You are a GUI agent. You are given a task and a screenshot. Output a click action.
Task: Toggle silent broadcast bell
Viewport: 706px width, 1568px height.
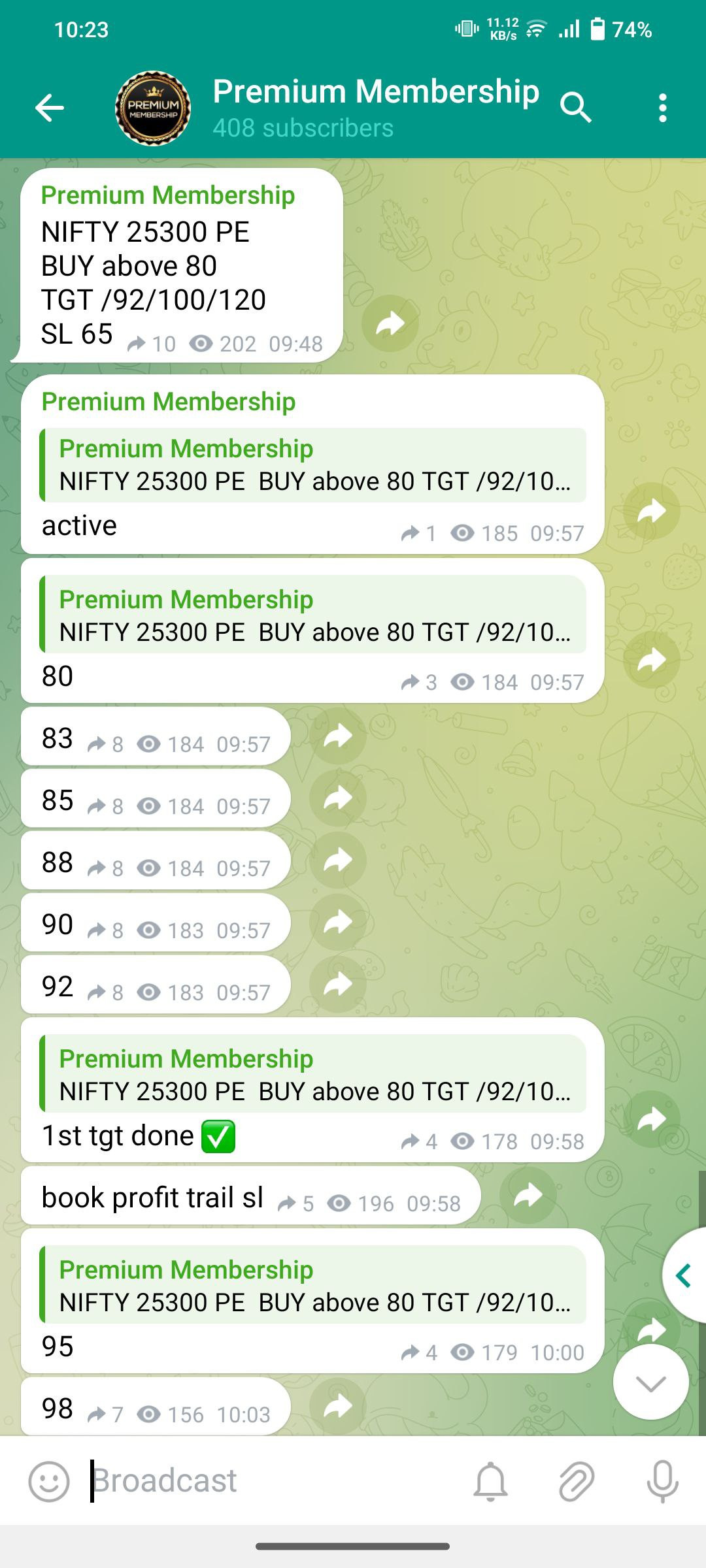490,1481
